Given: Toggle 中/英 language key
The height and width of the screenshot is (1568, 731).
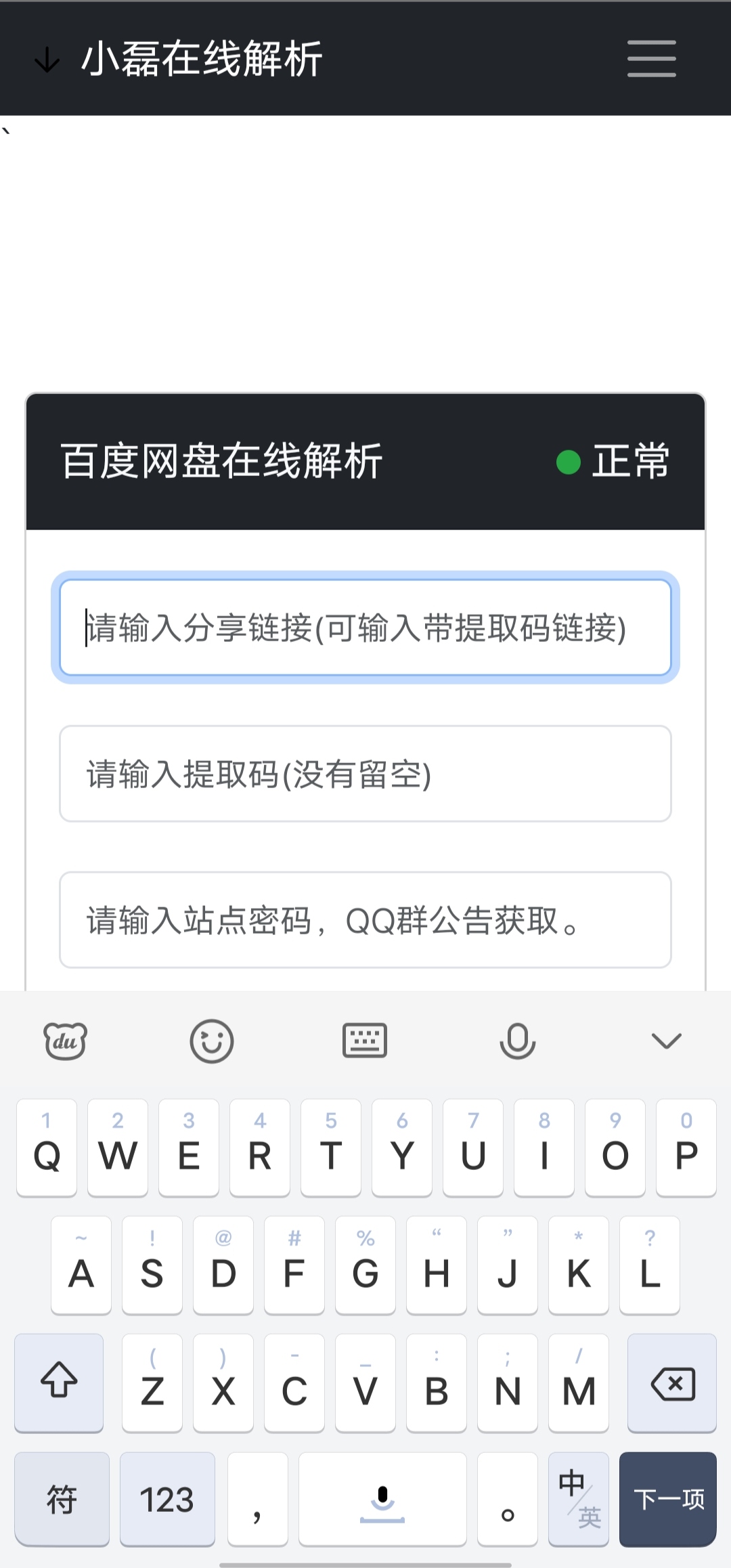Looking at the screenshot, I should [579, 1499].
